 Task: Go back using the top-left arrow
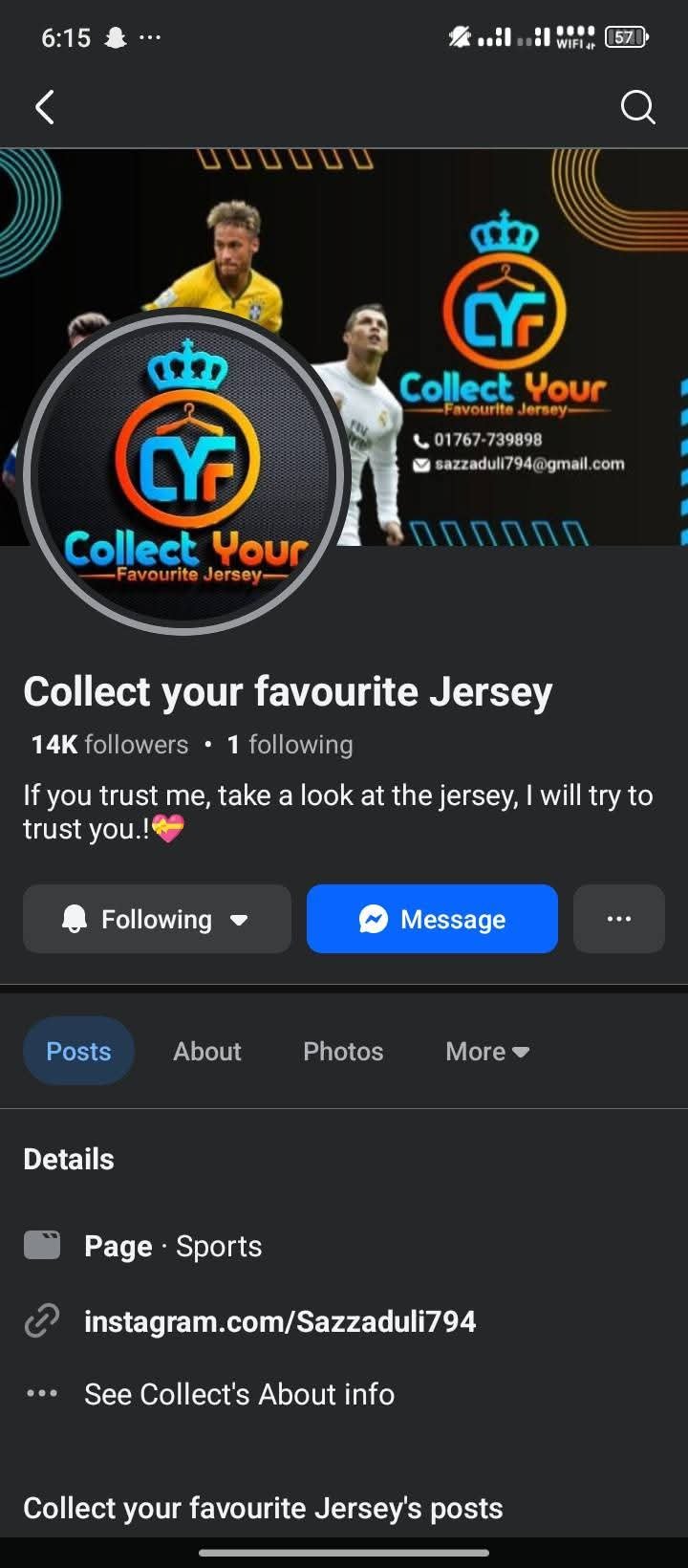45,107
